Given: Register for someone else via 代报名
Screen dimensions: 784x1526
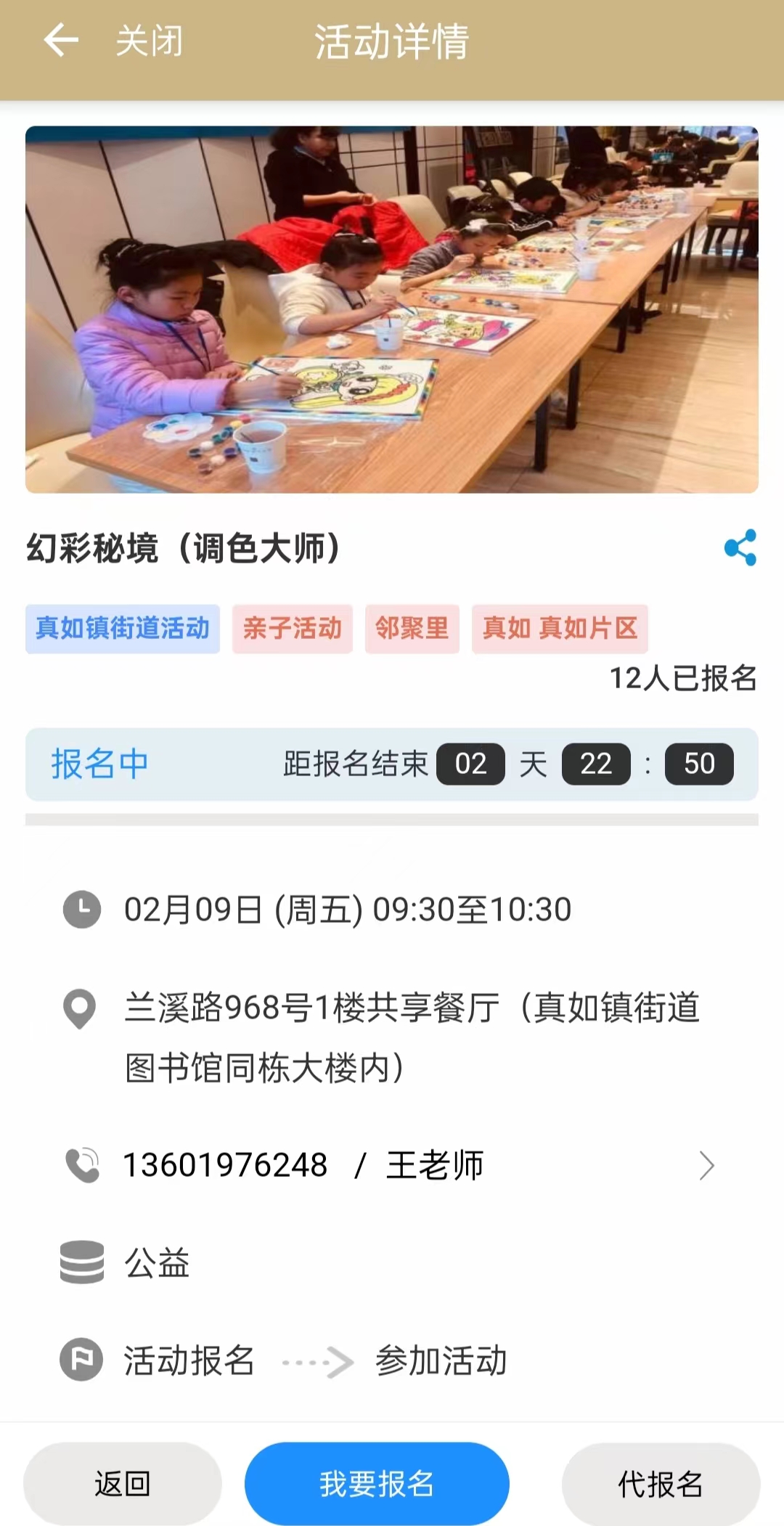Looking at the screenshot, I should tap(661, 1484).
